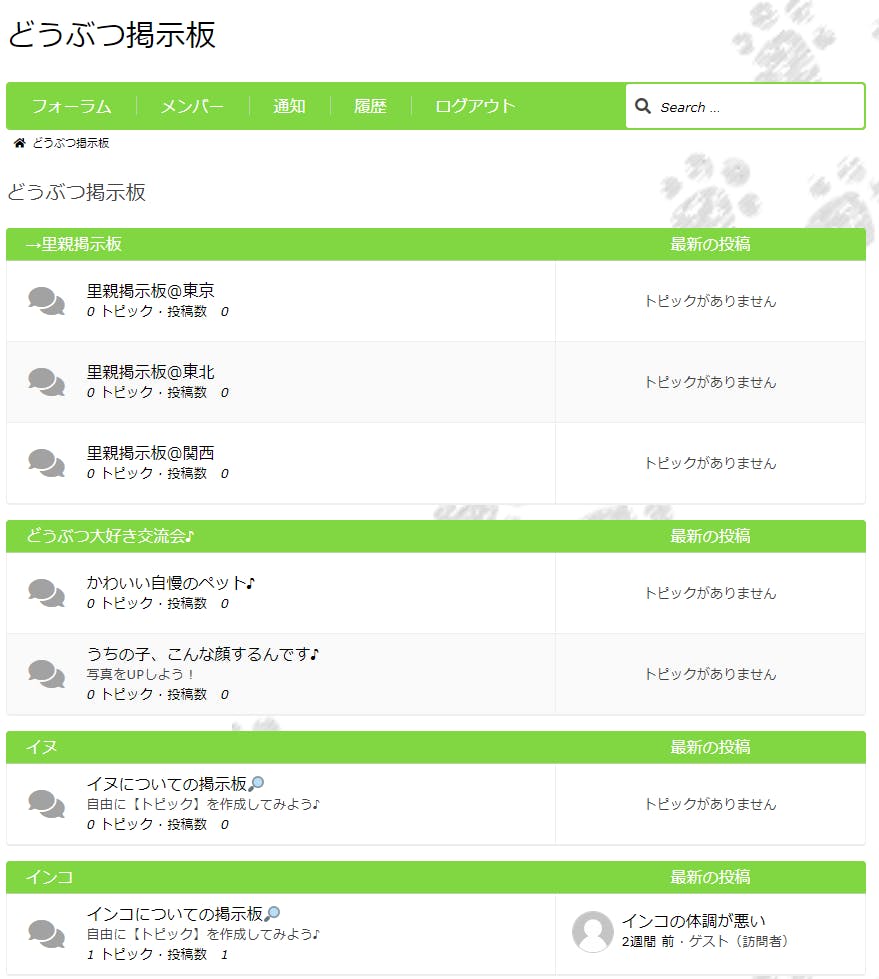Open the インコ category header

(49, 877)
